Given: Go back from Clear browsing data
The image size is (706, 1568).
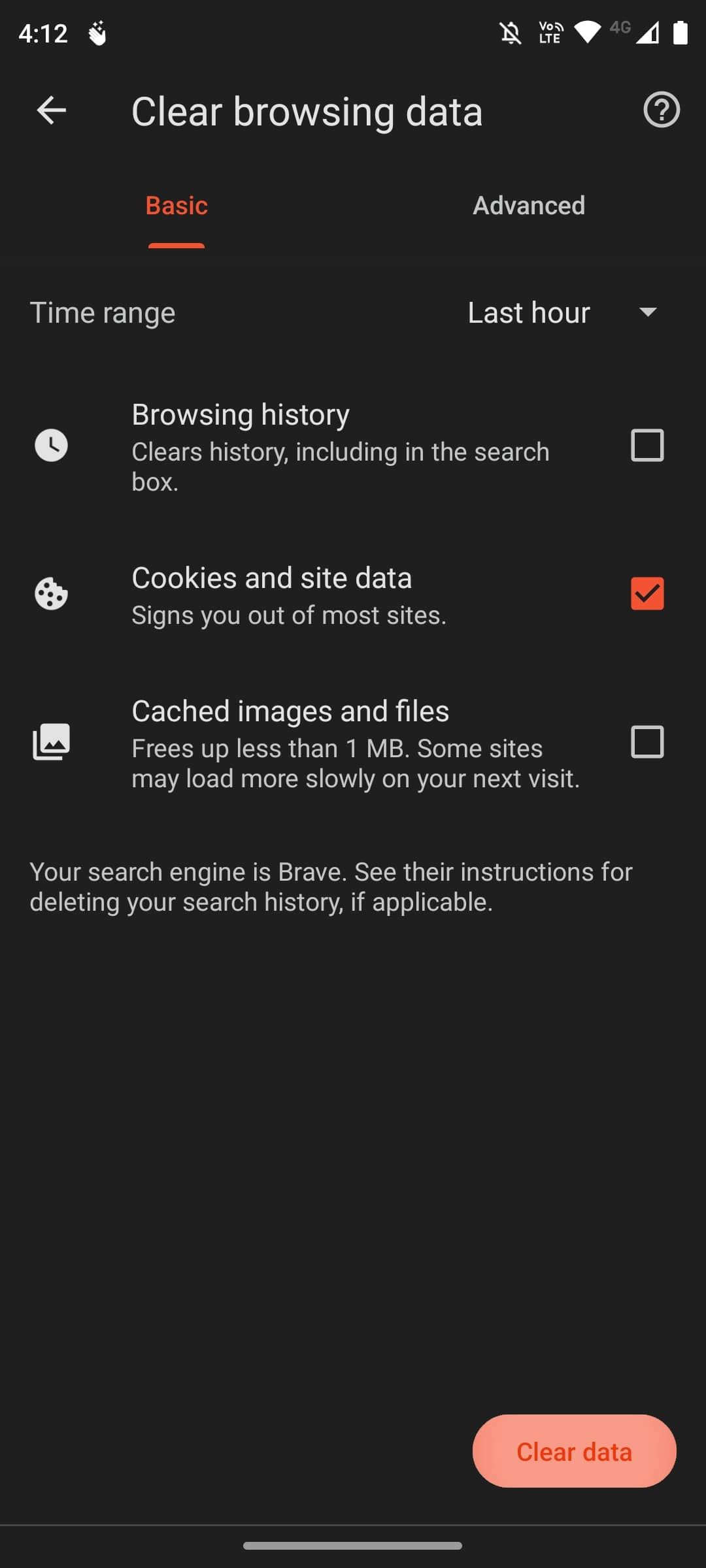Looking at the screenshot, I should pos(51,110).
